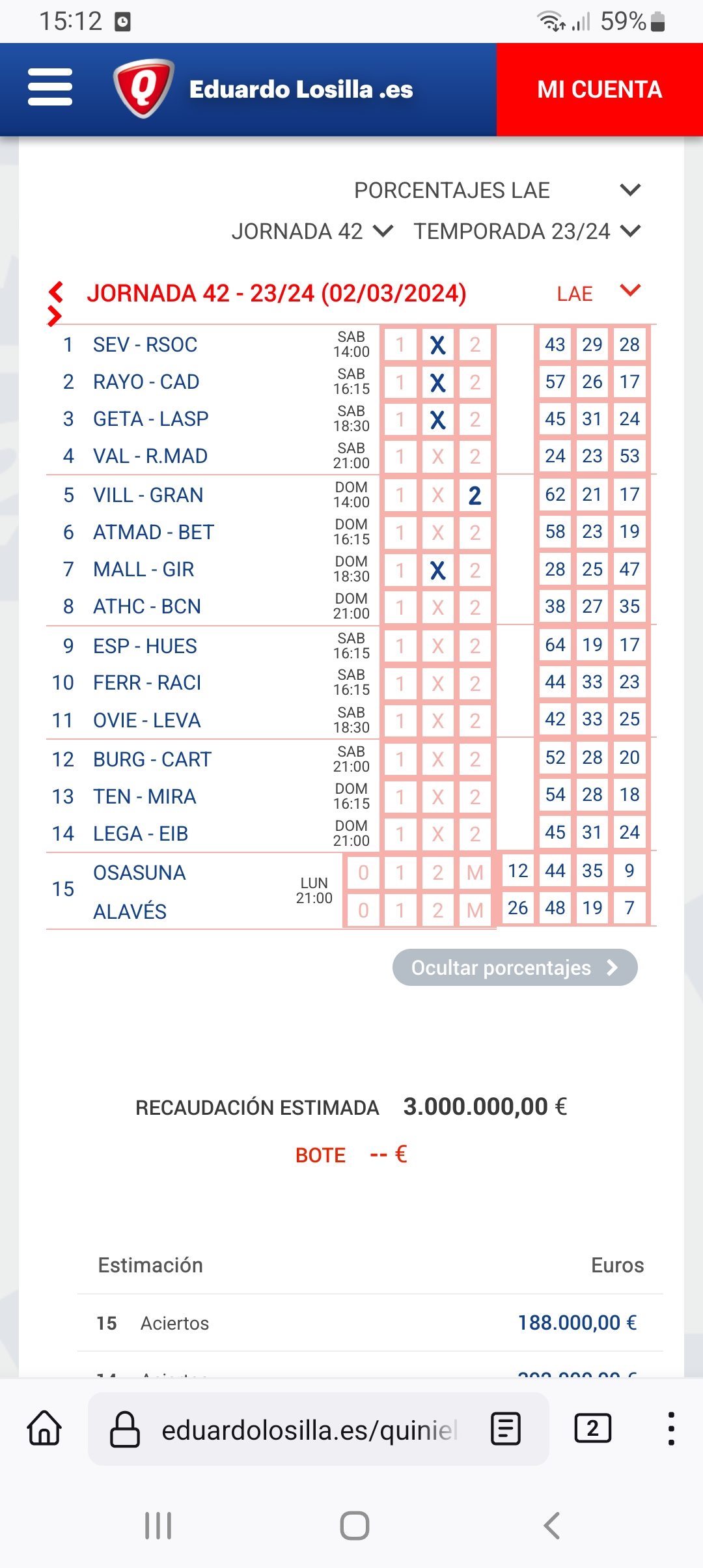Select 1 for SEV - RSOC
Image resolution: width=703 pixels, height=1568 pixels.
400,344
